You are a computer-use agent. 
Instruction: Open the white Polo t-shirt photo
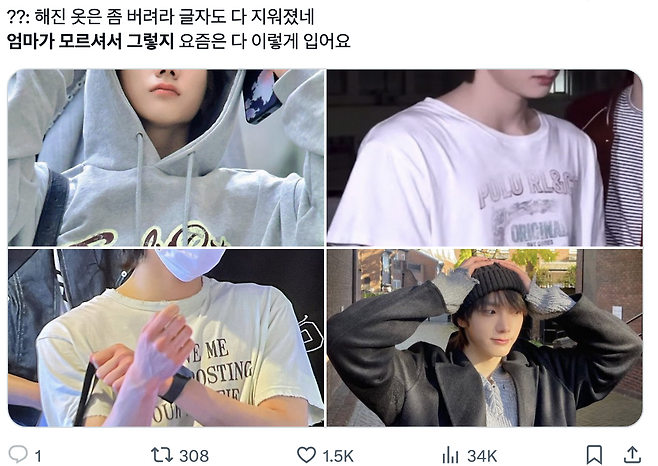pos(484,157)
